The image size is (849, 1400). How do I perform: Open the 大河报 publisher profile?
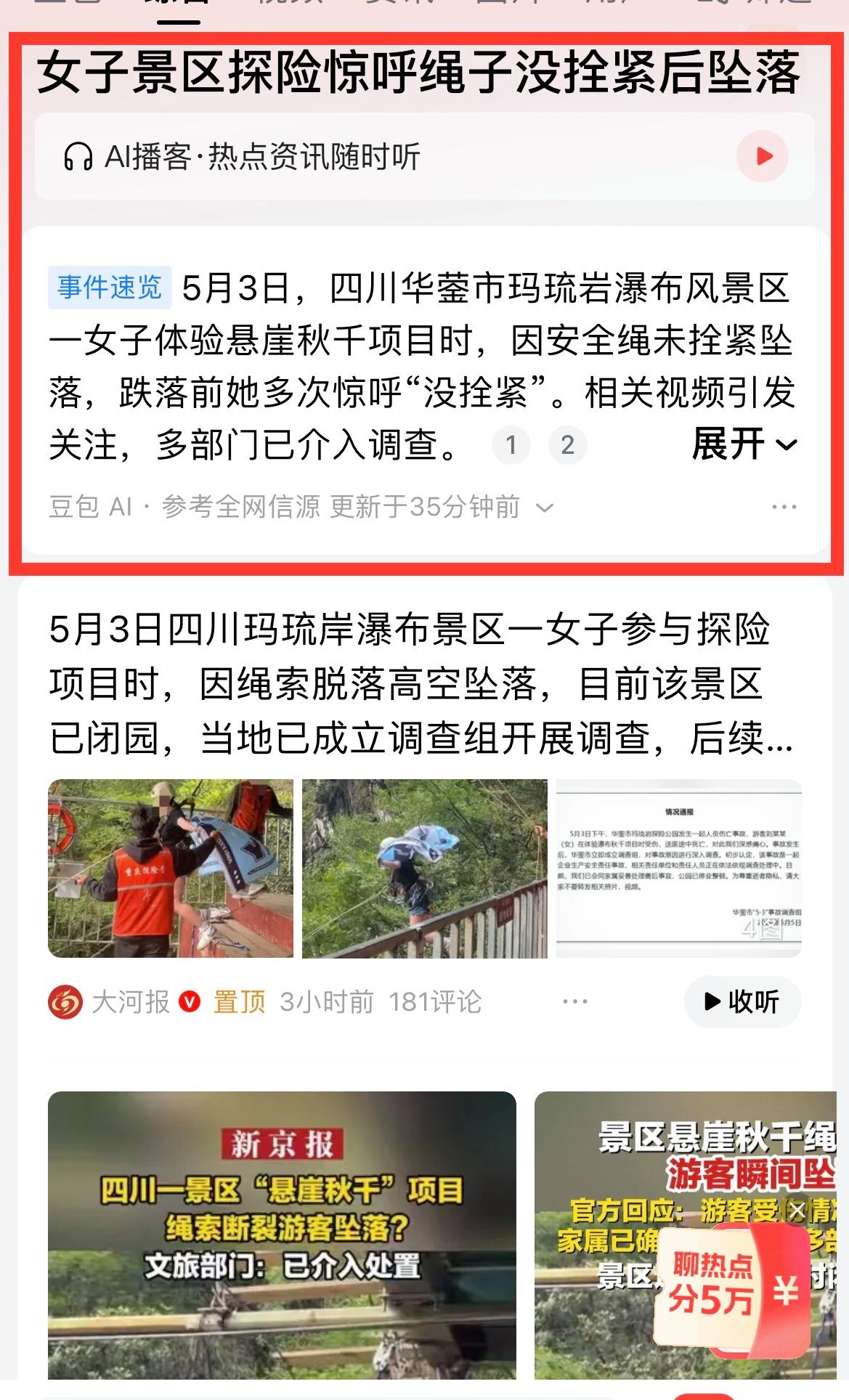pos(109,1002)
